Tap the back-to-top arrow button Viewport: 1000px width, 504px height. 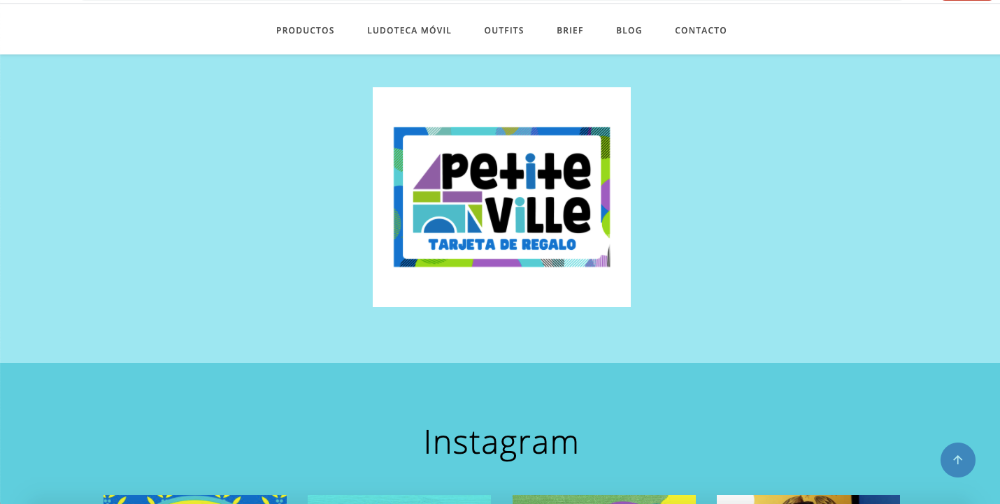957,460
